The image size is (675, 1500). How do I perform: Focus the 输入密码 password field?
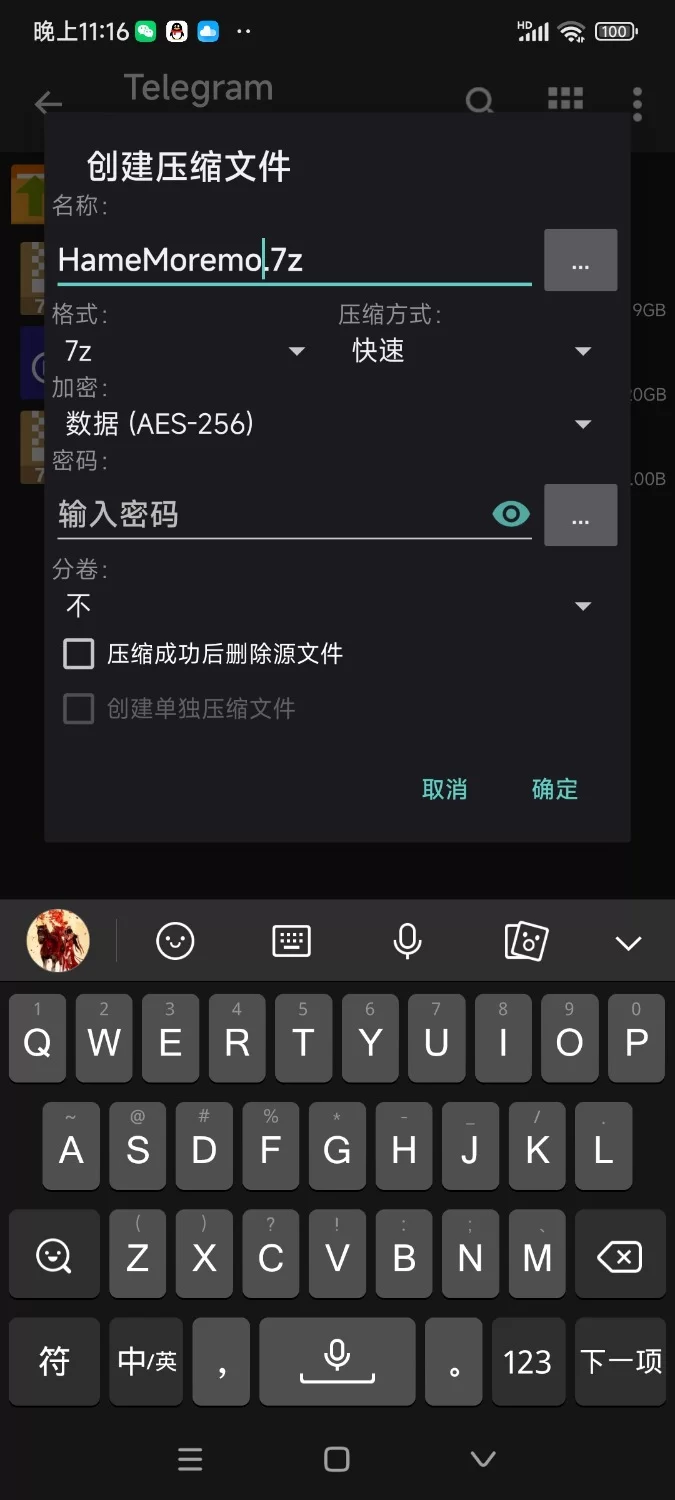pyautogui.click(x=270, y=515)
